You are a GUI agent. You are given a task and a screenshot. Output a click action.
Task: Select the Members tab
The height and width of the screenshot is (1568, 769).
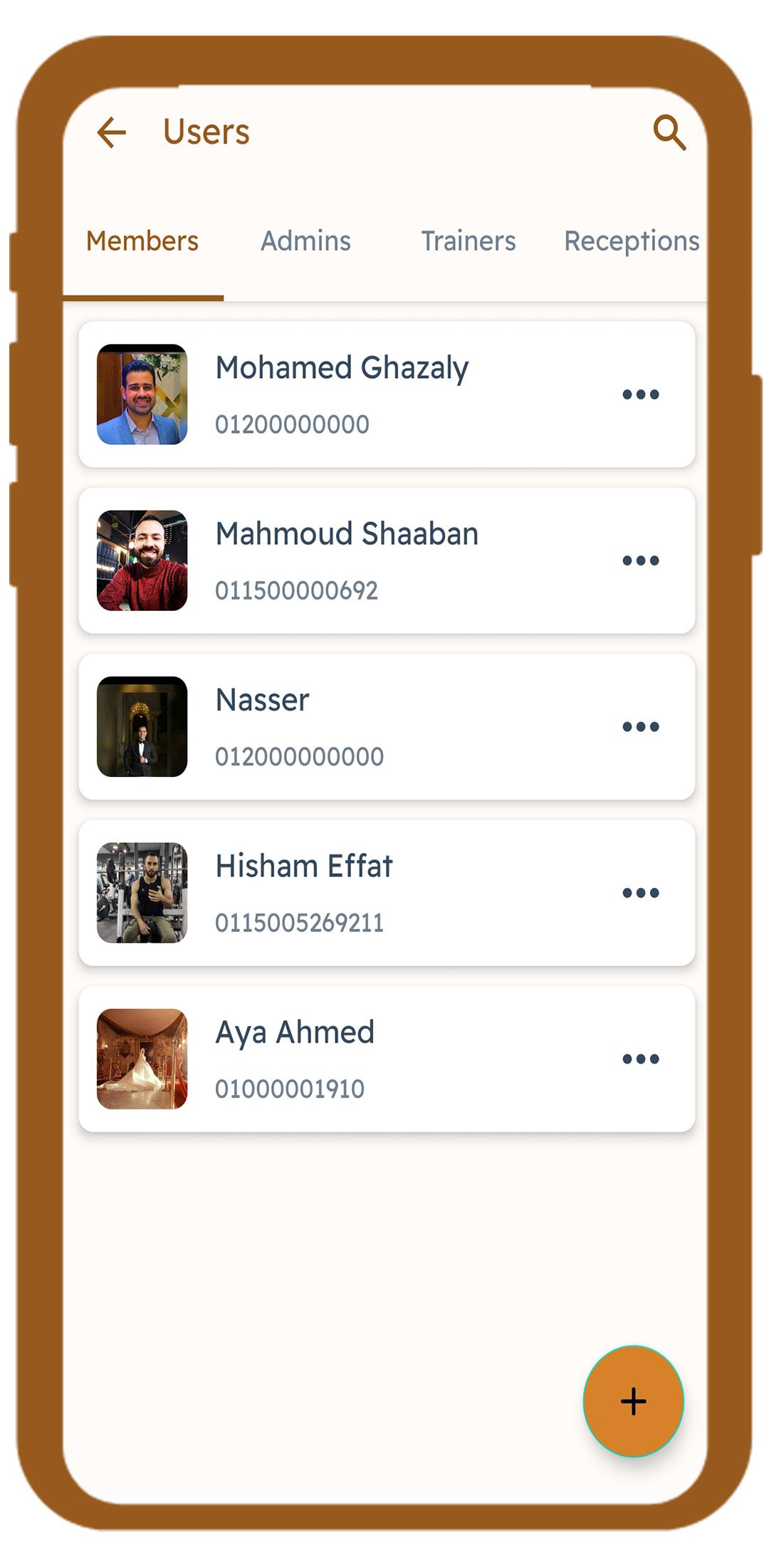[x=142, y=241]
